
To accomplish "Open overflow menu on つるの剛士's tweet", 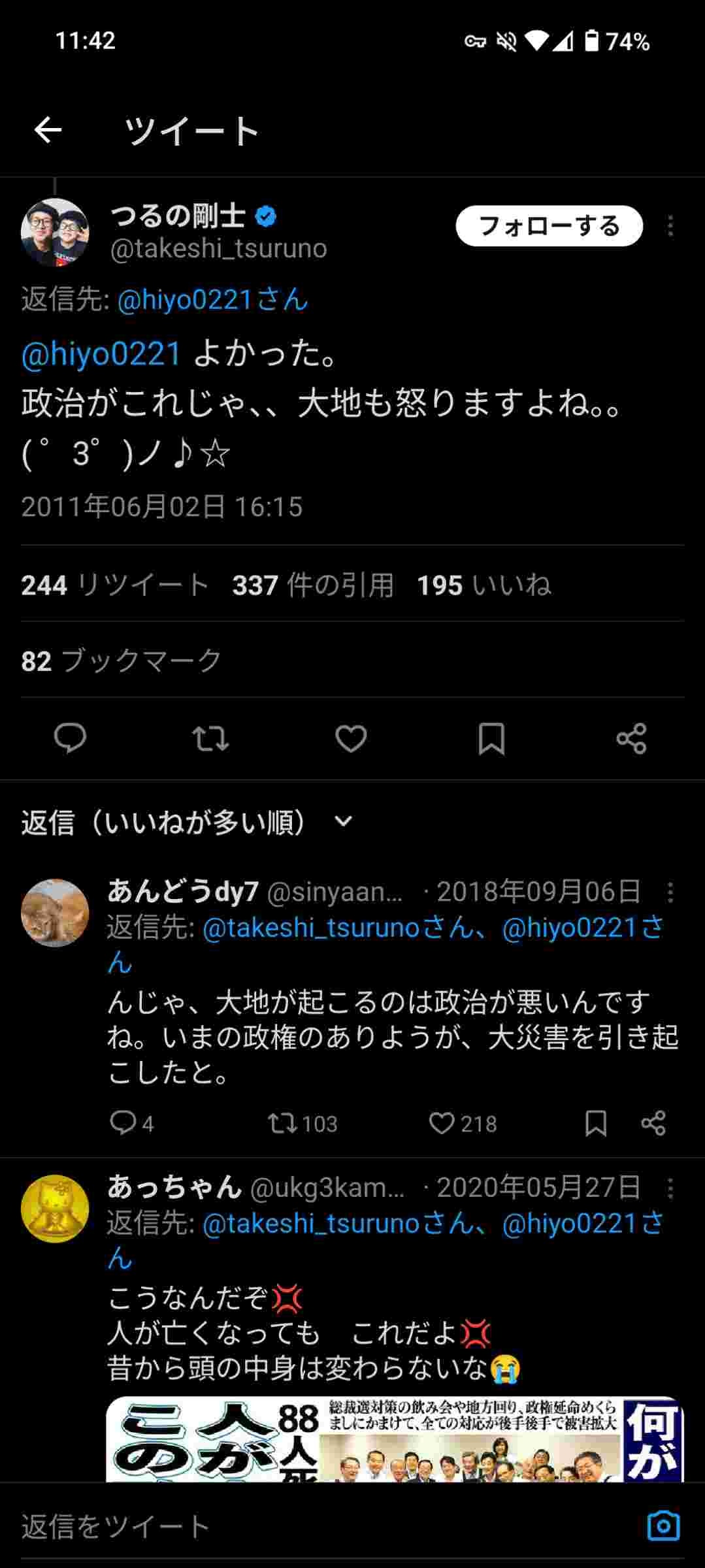I will (670, 227).
